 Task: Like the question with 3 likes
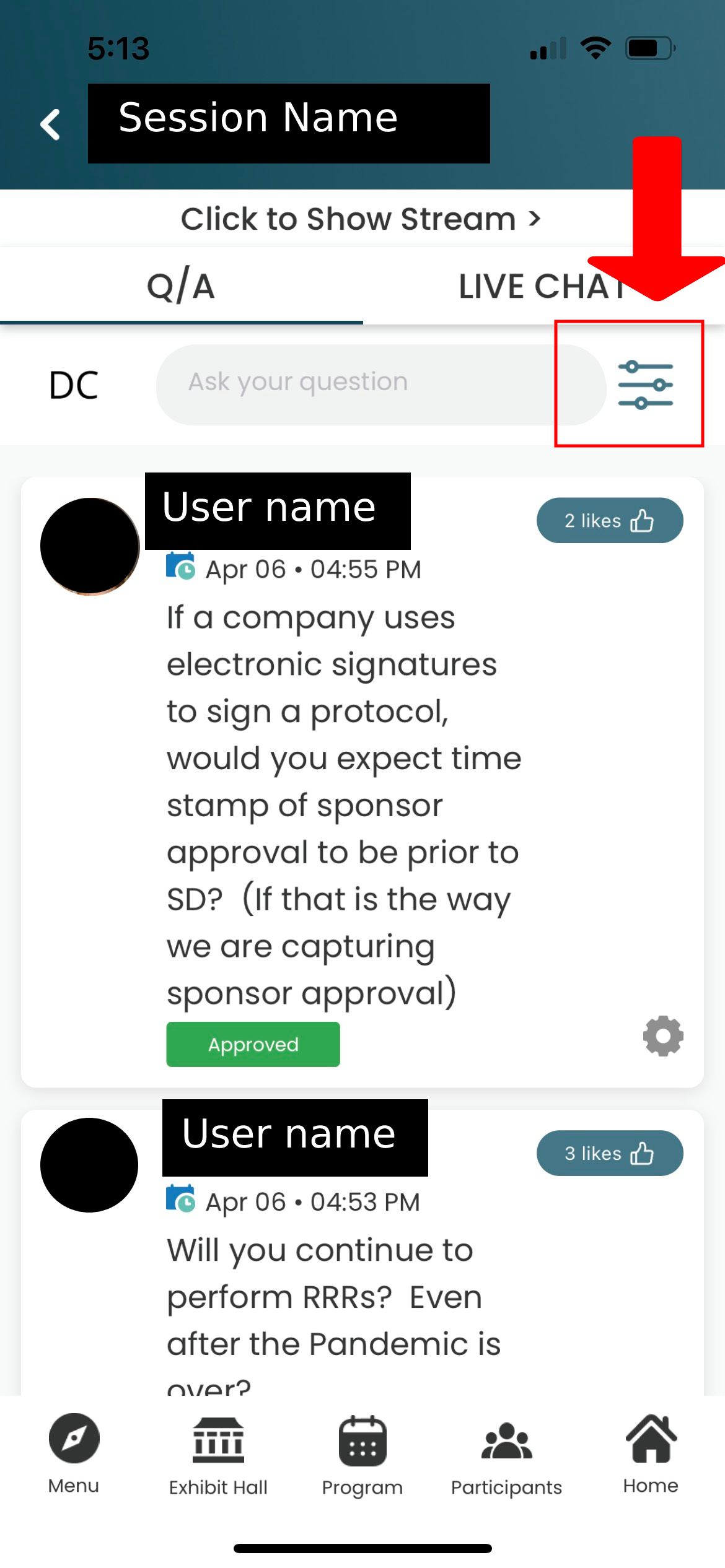coord(610,1153)
